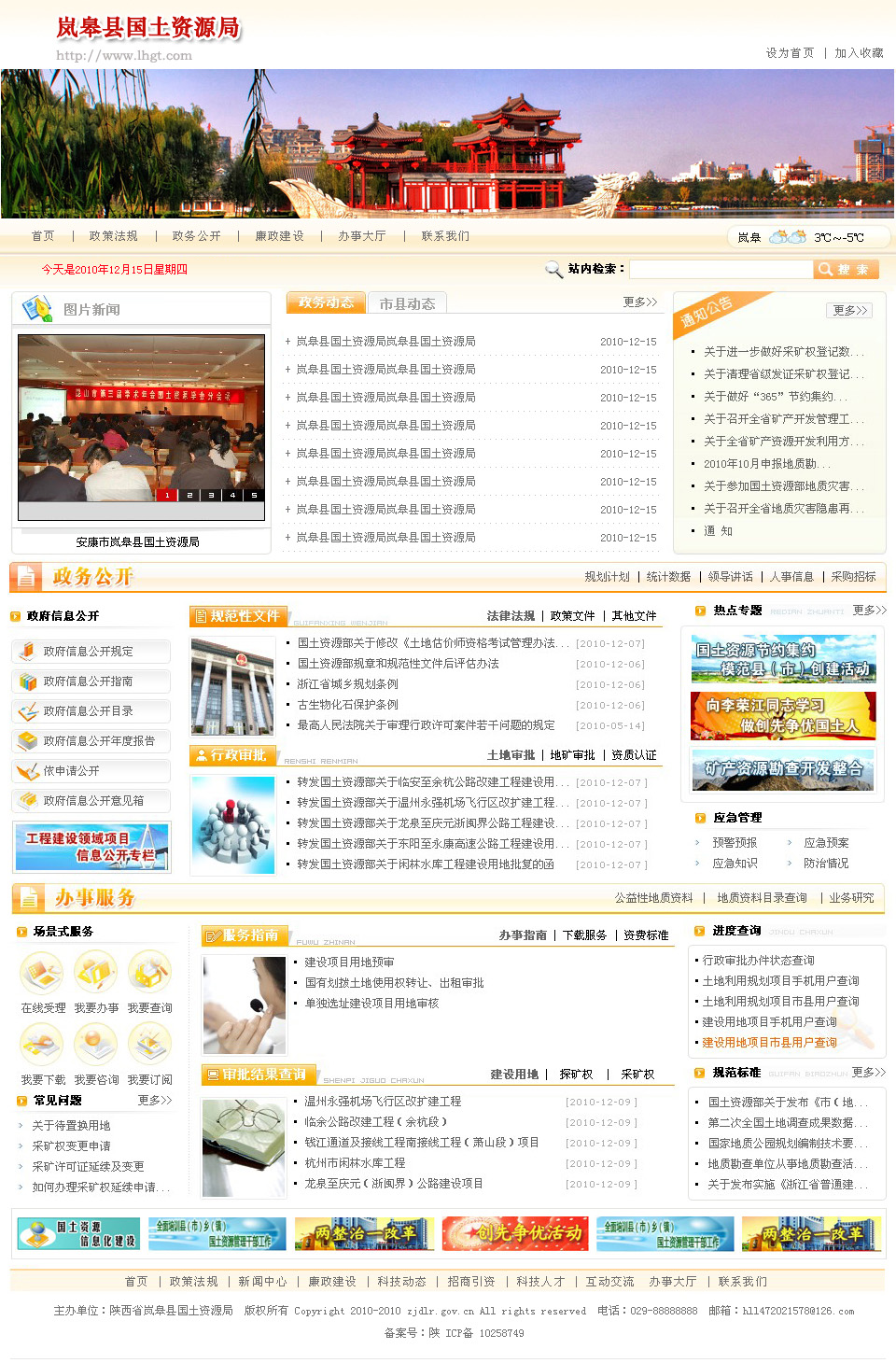Click the orange 搜索 button
Screen dimensions: 896x1363
(846, 269)
